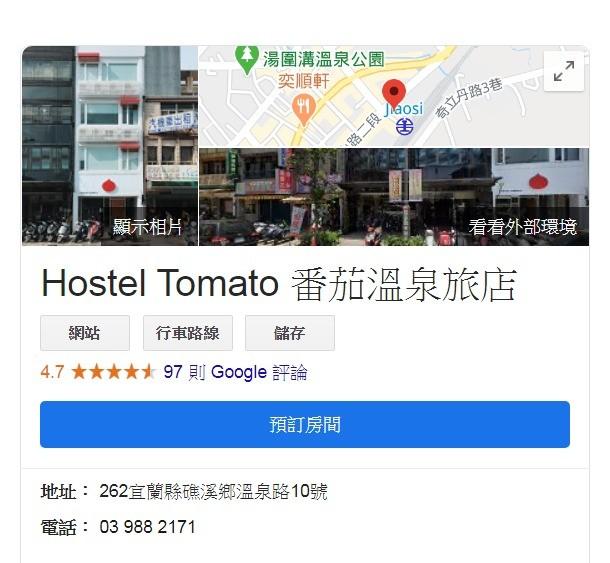Open the 顯示相片 photo gallery
This screenshot has width=610, height=563.
pos(110,145)
